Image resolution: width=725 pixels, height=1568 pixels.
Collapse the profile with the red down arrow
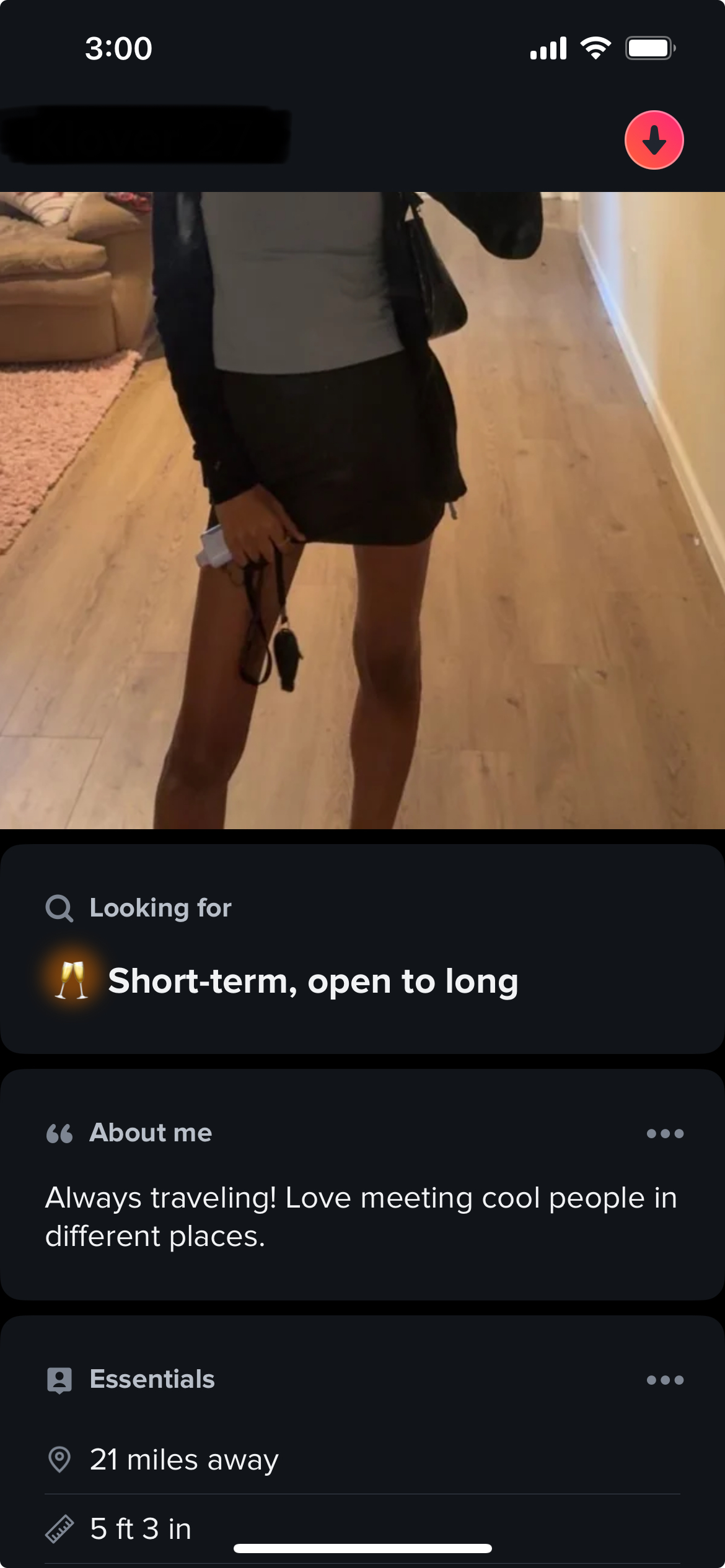point(654,140)
